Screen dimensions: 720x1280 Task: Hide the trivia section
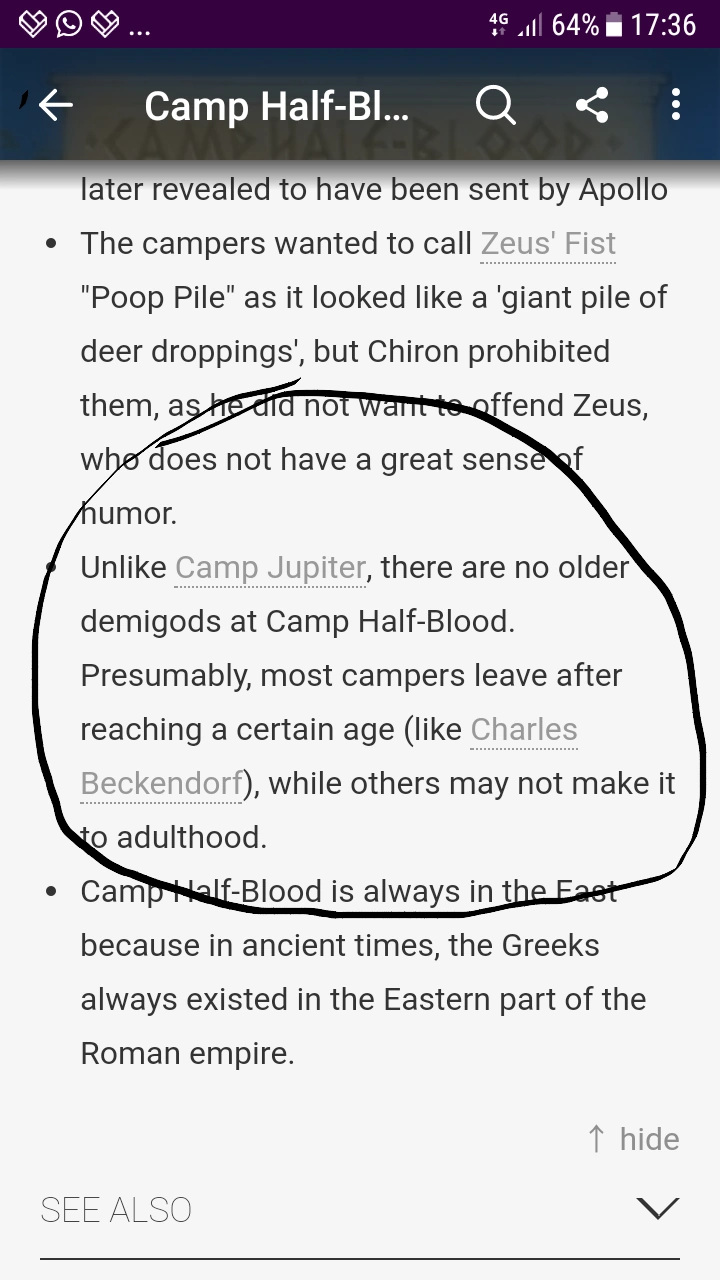(633, 1139)
